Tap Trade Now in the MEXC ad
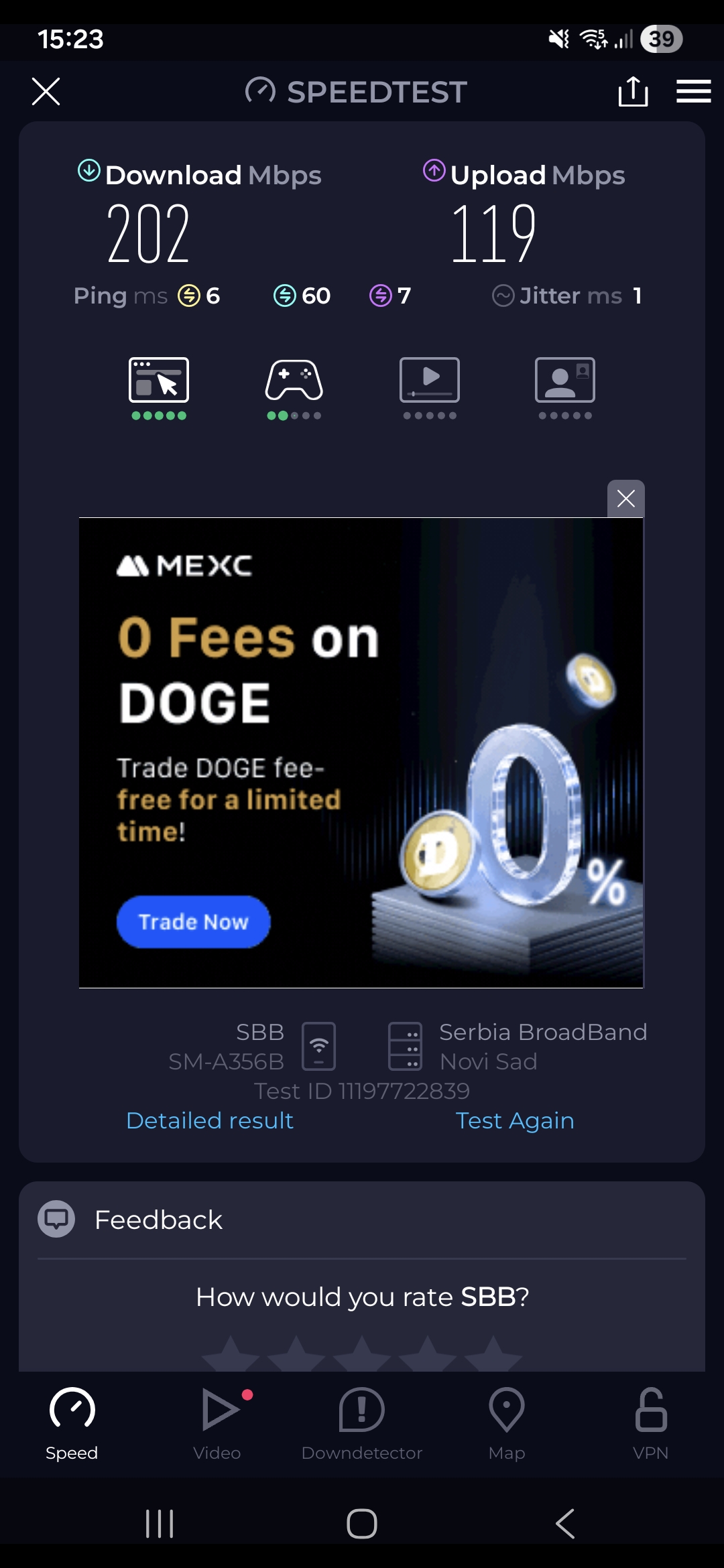This screenshot has height=1568, width=724. click(193, 922)
